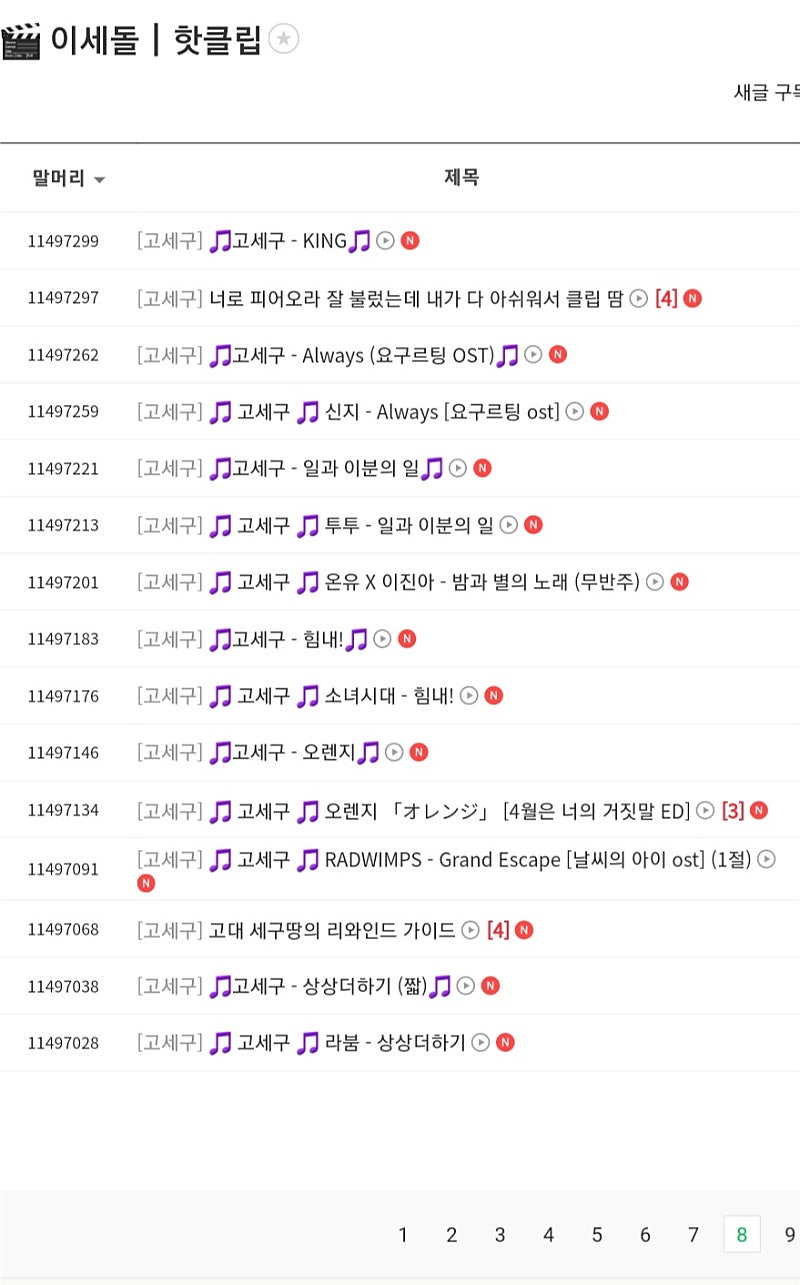Open post 고세구 - 오렌지

tap(295, 753)
